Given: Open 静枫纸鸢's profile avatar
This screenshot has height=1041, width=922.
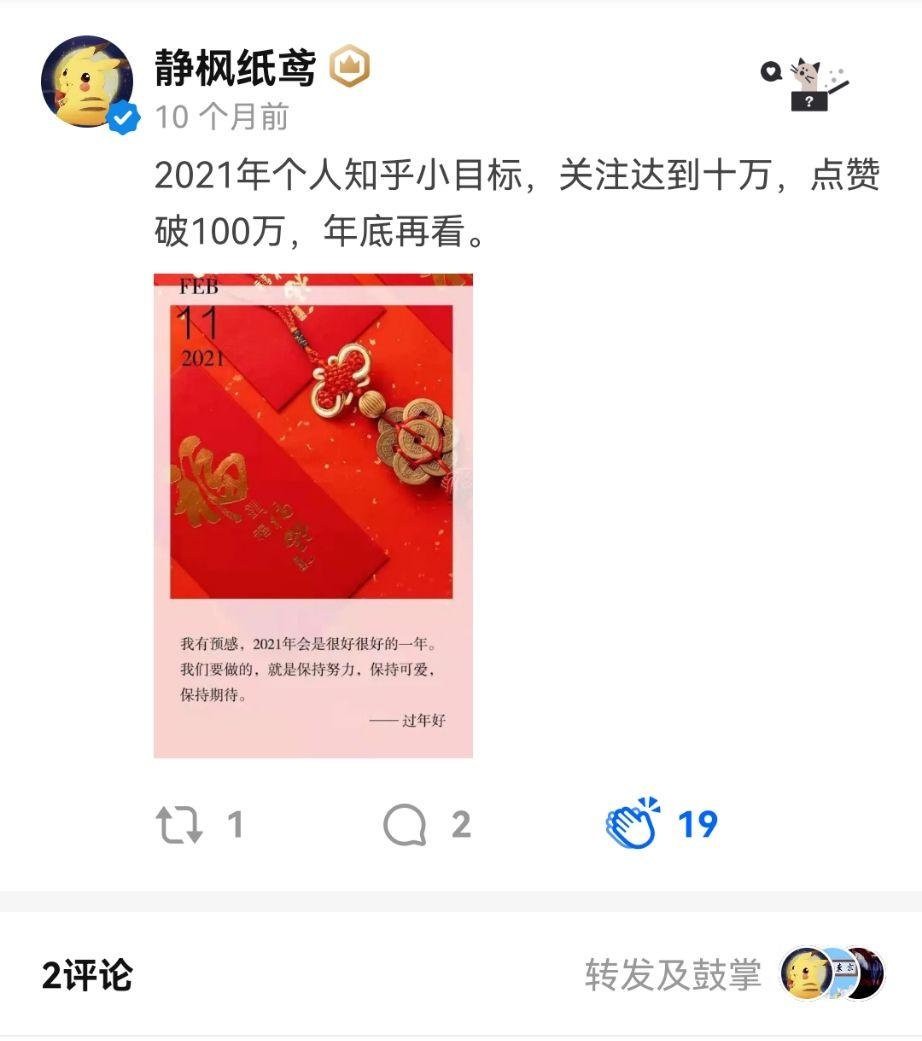Looking at the screenshot, I should (x=86, y=81).
